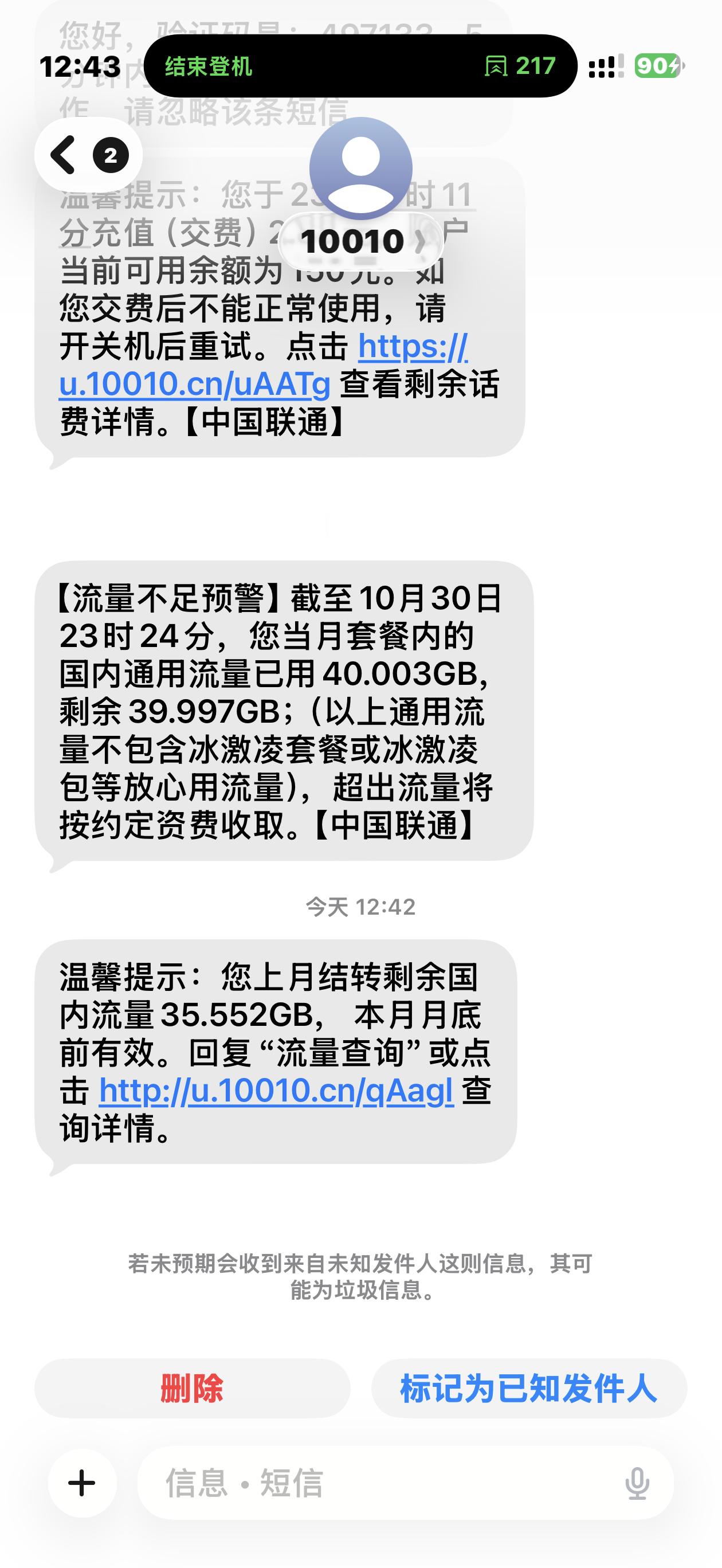Tap the back chevron to return to messages list

[x=62, y=154]
